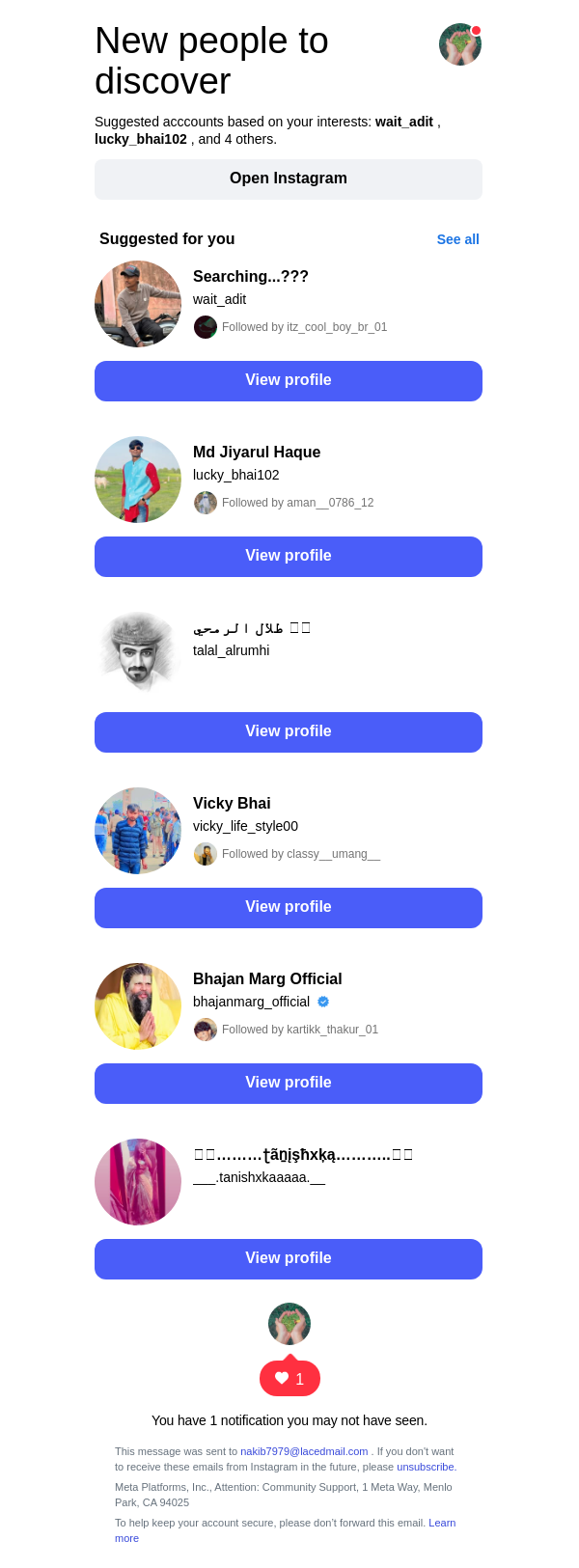This screenshot has width=579, height=1568.
Task: Tap the See all link
Action: click(457, 239)
